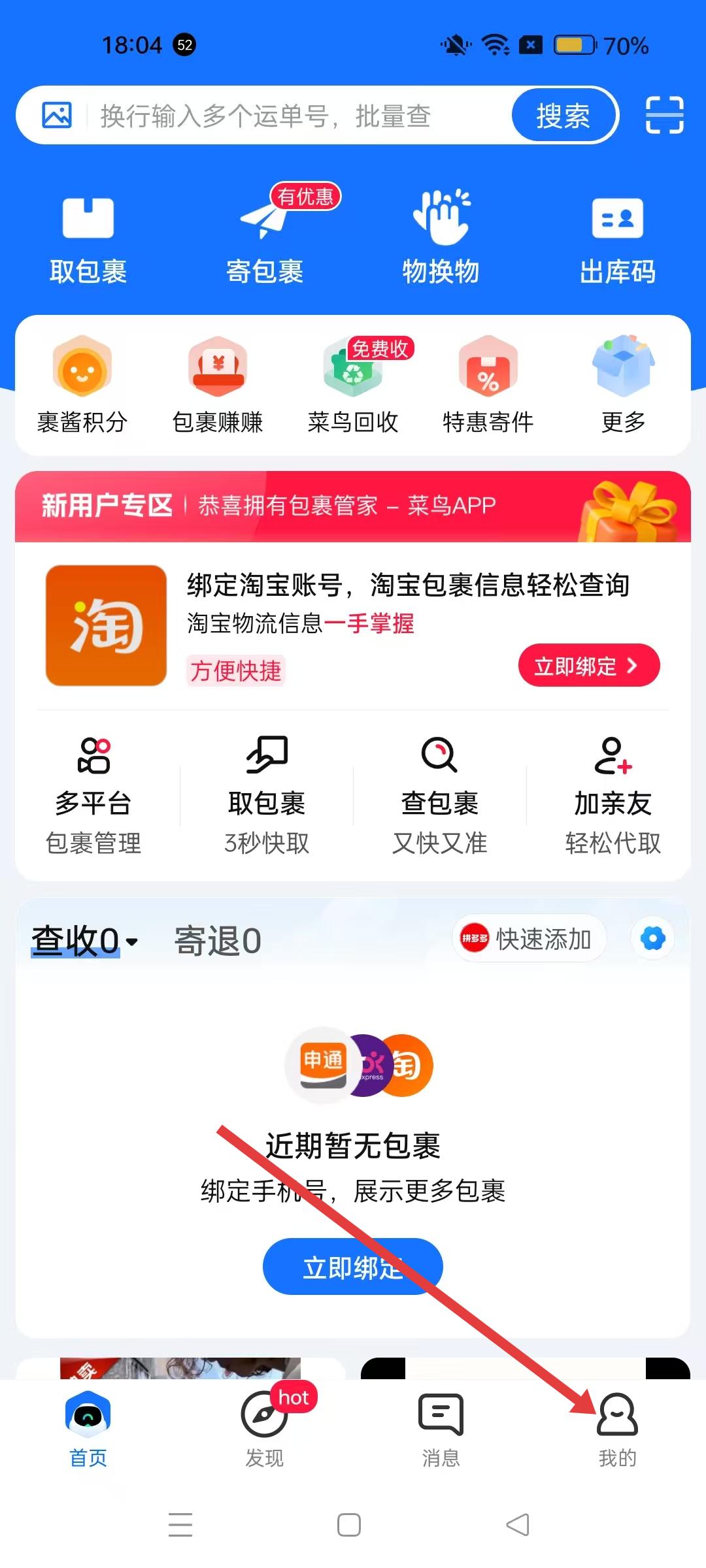Go to the 消息 tab
This screenshot has height=1568, width=706.
[x=441, y=1429]
